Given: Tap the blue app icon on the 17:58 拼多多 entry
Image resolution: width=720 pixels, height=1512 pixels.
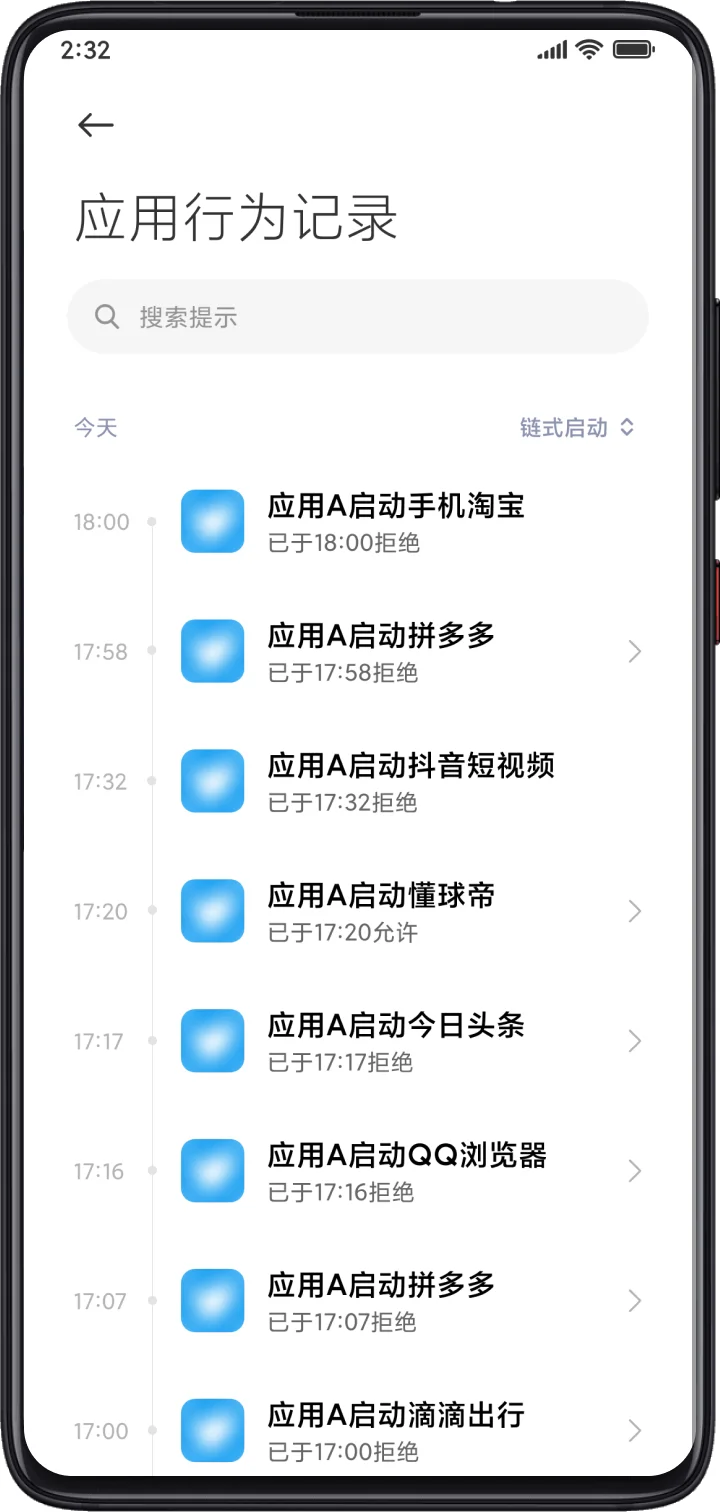Looking at the screenshot, I should click(x=212, y=651).
